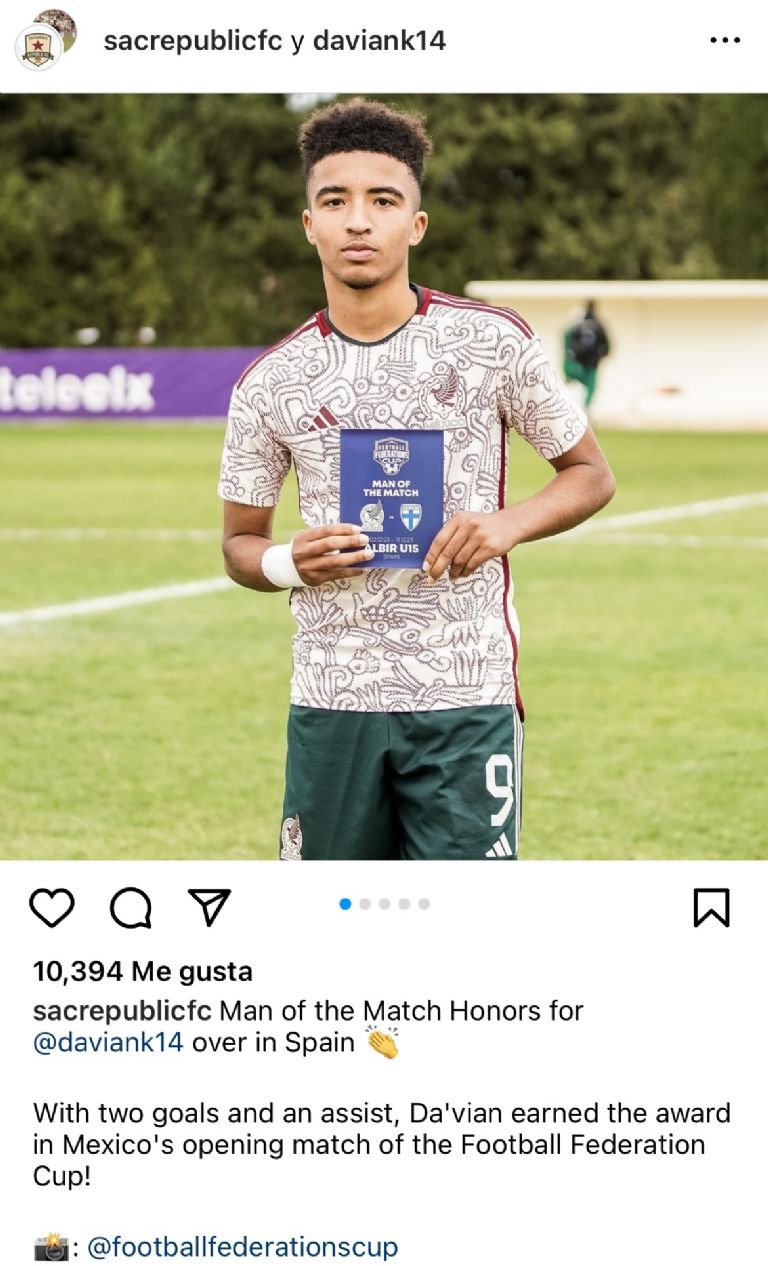Open sacrepublicfc username in the caption
The image size is (768, 1266).
point(122,1010)
